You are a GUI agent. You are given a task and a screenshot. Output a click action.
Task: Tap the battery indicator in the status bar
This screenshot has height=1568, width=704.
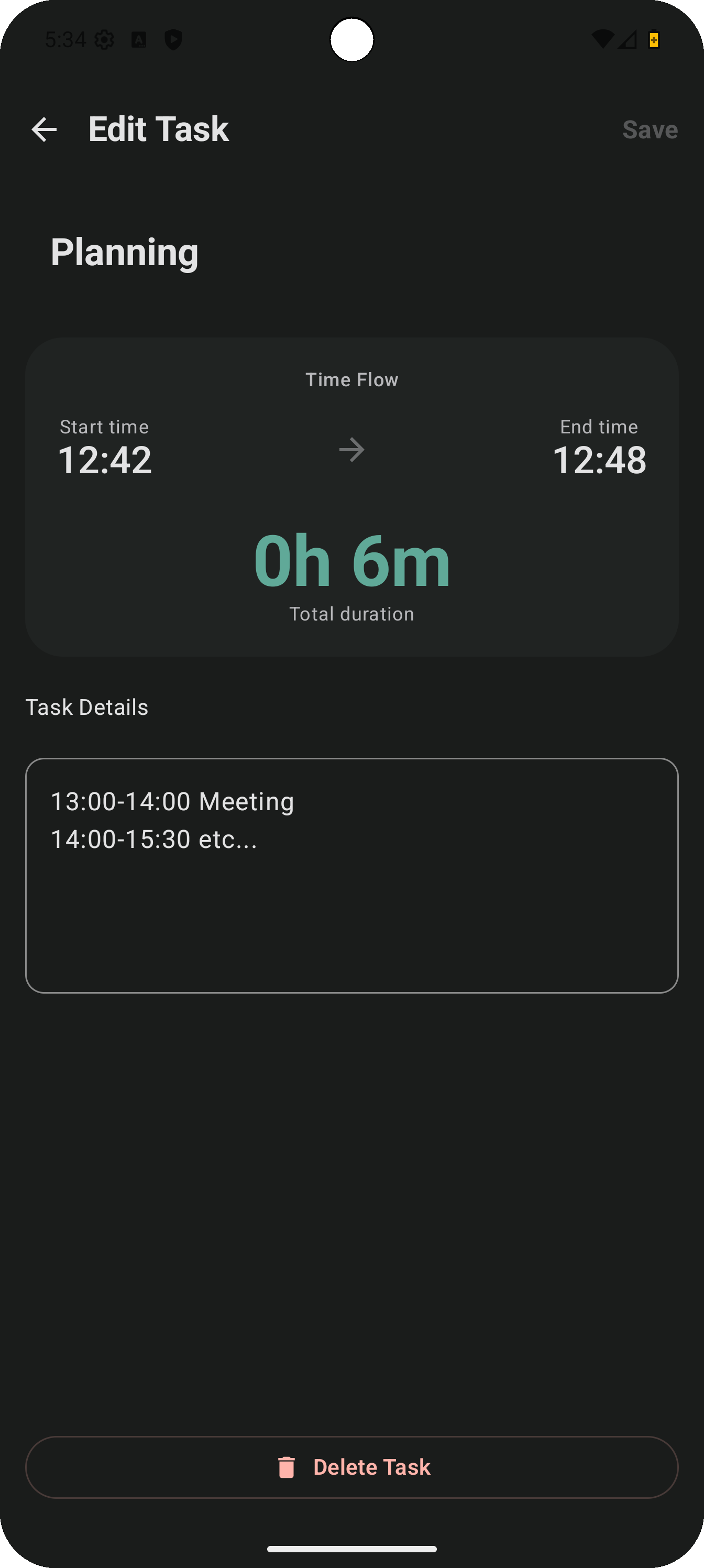[654, 39]
